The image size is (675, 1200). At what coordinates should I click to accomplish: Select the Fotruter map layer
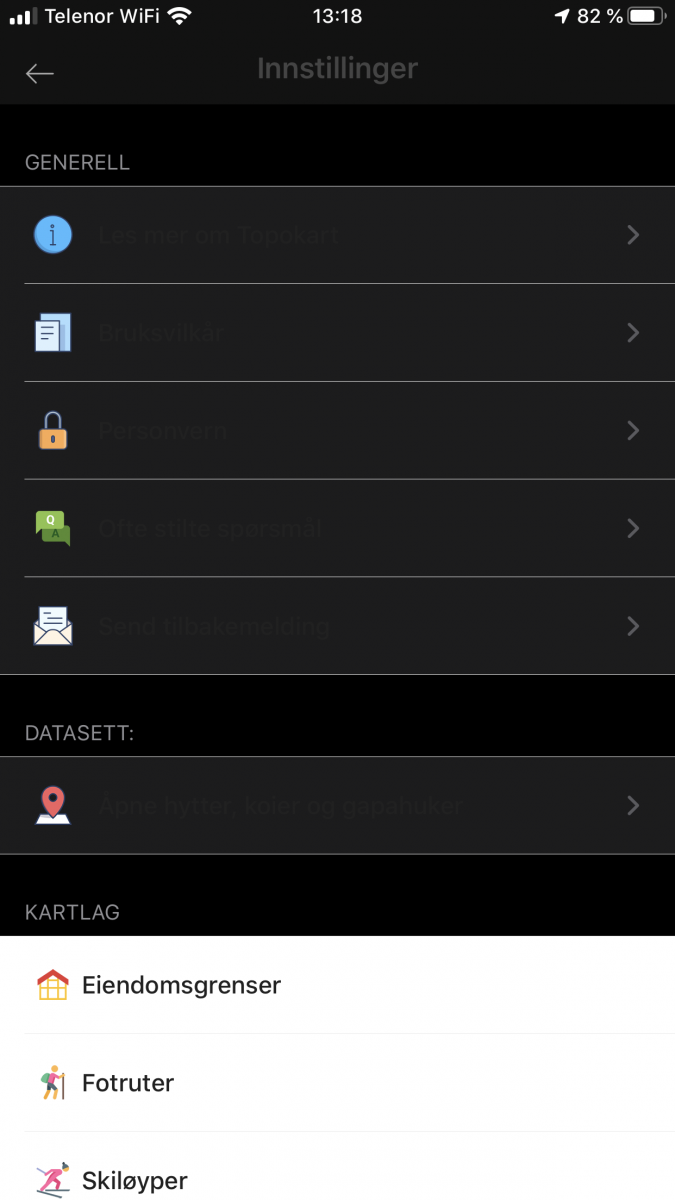(337, 1083)
